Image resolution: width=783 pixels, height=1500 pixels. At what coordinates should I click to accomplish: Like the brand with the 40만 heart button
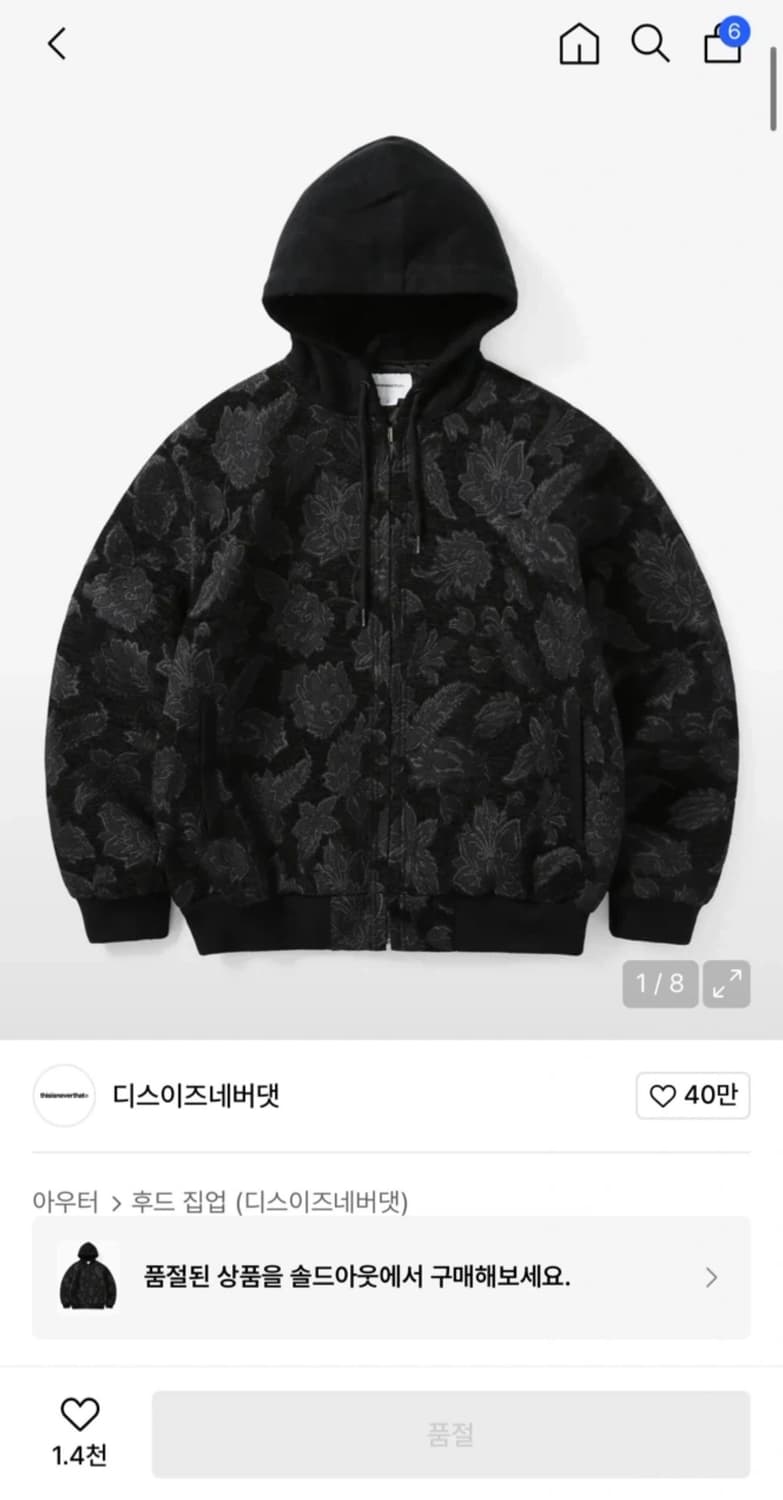pos(692,1096)
